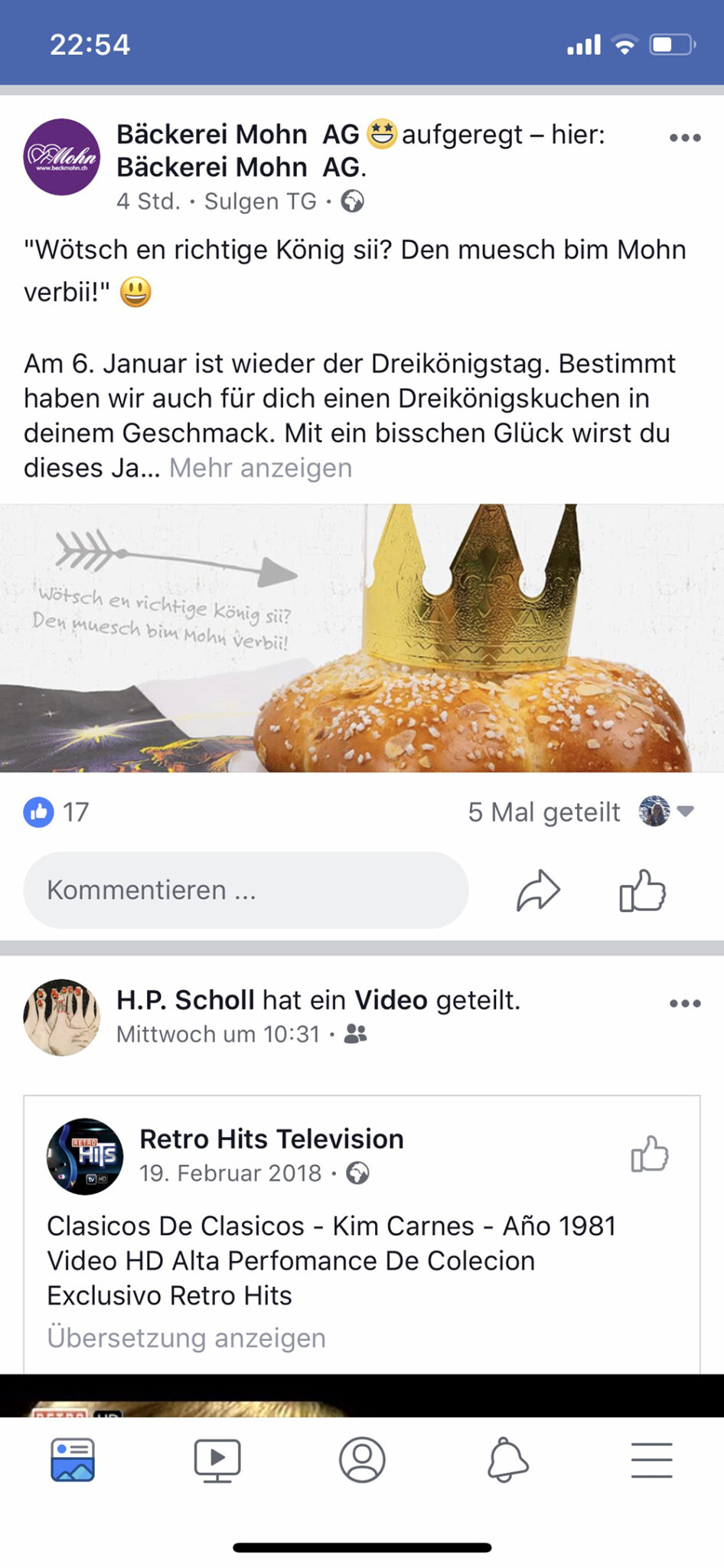Switch to the News Feed tab
Viewport: 724px width, 1568px height.
click(x=73, y=1459)
